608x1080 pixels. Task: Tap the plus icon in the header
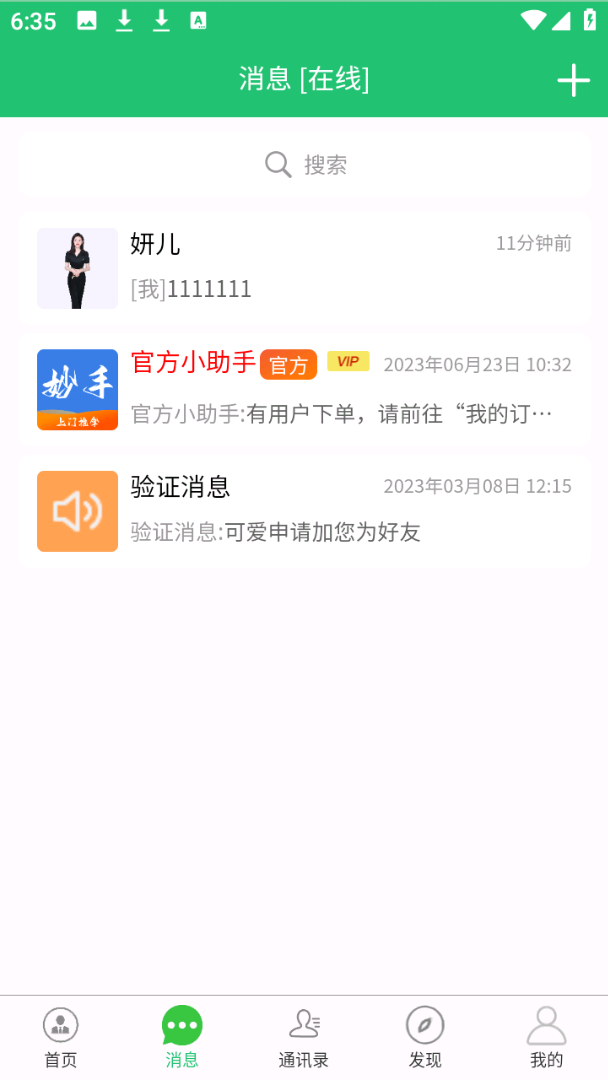click(573, 80)
